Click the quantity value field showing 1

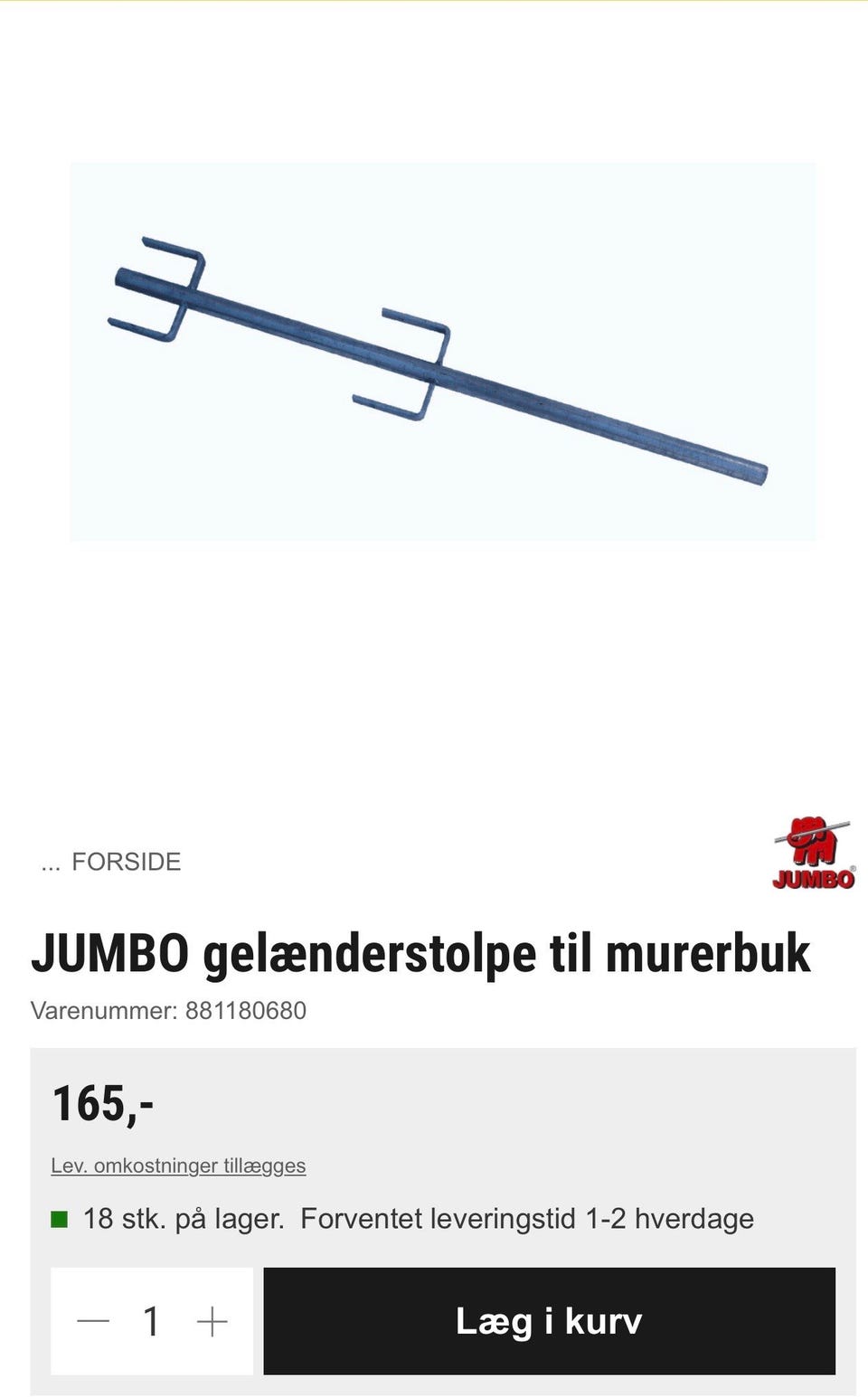coord(151,1320)
